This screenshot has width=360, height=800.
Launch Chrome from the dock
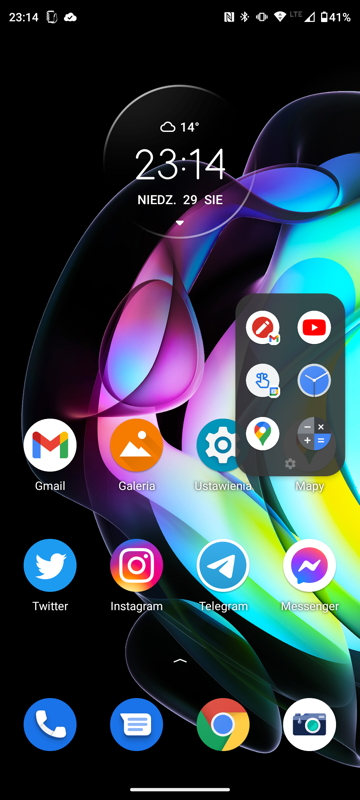point(223,724)
